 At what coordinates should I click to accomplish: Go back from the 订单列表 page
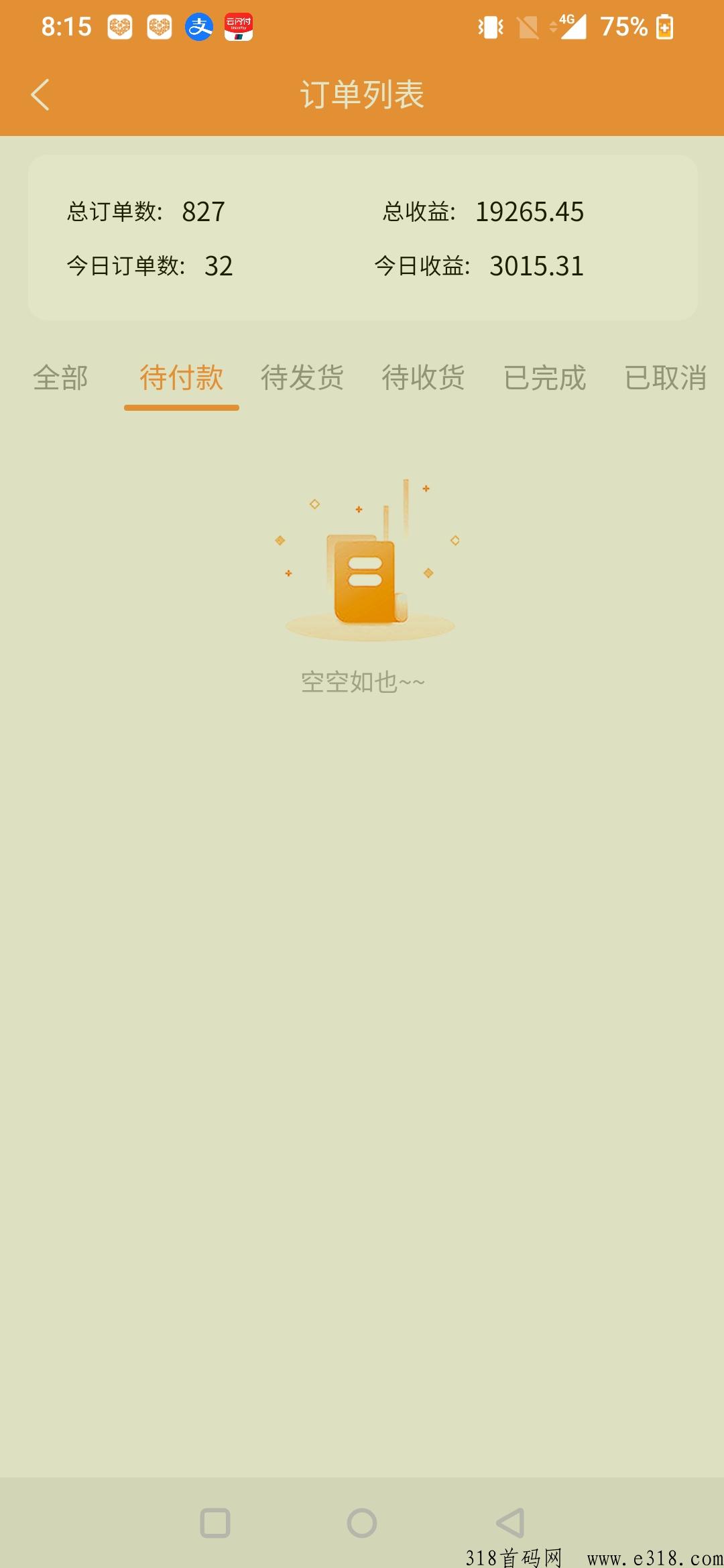click(x=40, y=94)
